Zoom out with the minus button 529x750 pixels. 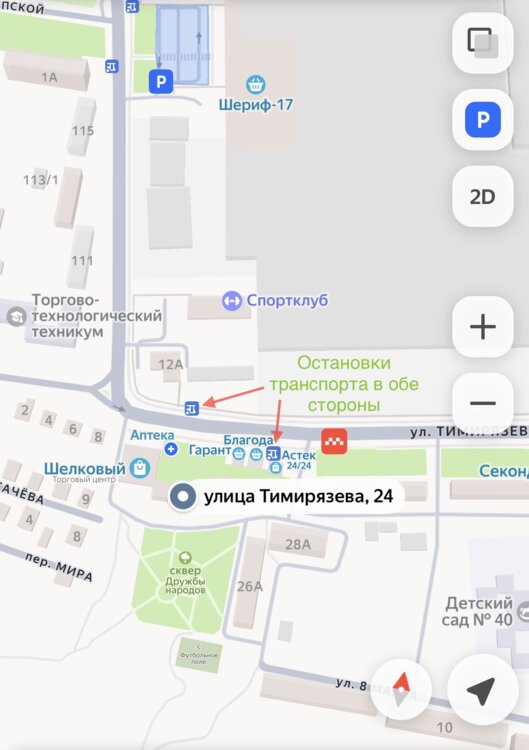[483, 403]
